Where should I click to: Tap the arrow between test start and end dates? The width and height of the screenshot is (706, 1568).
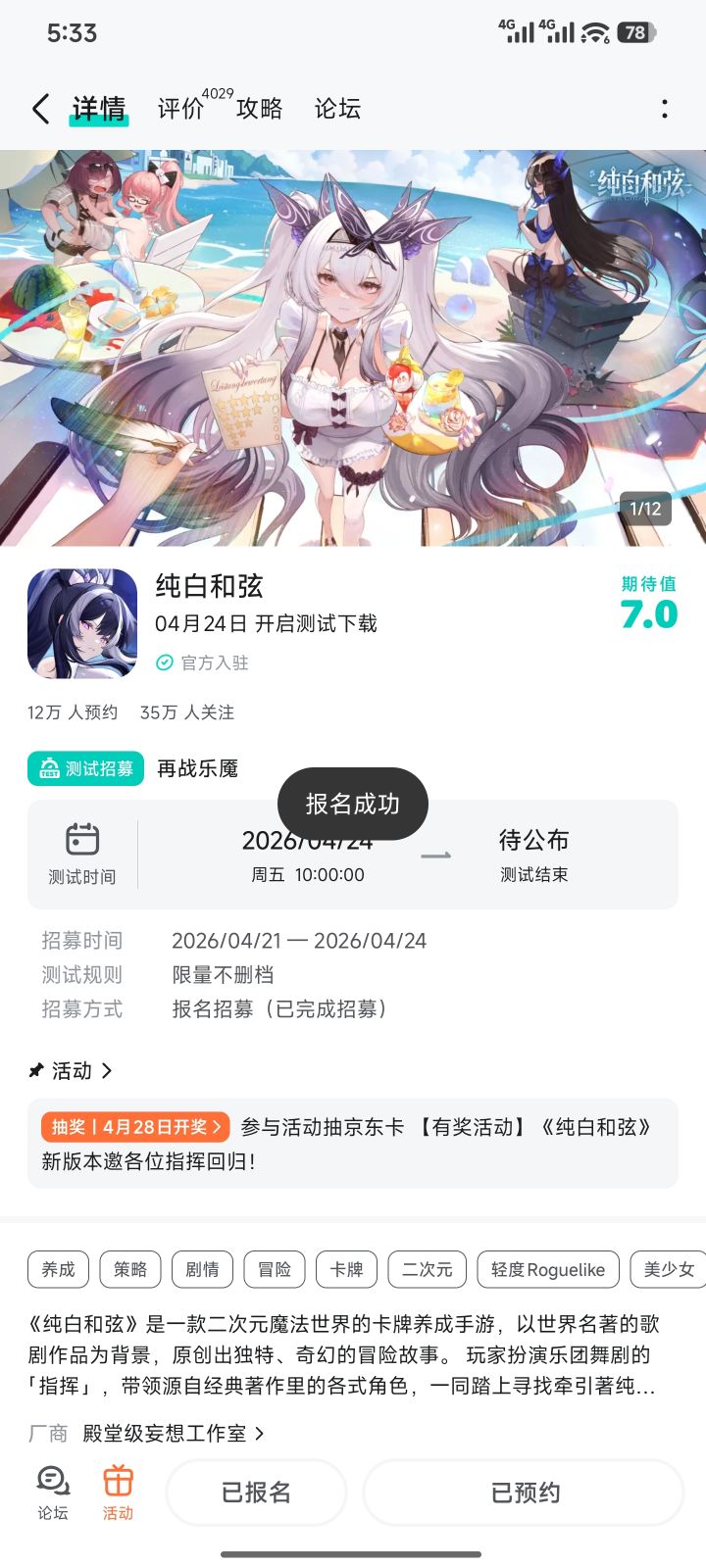[438, 855]
